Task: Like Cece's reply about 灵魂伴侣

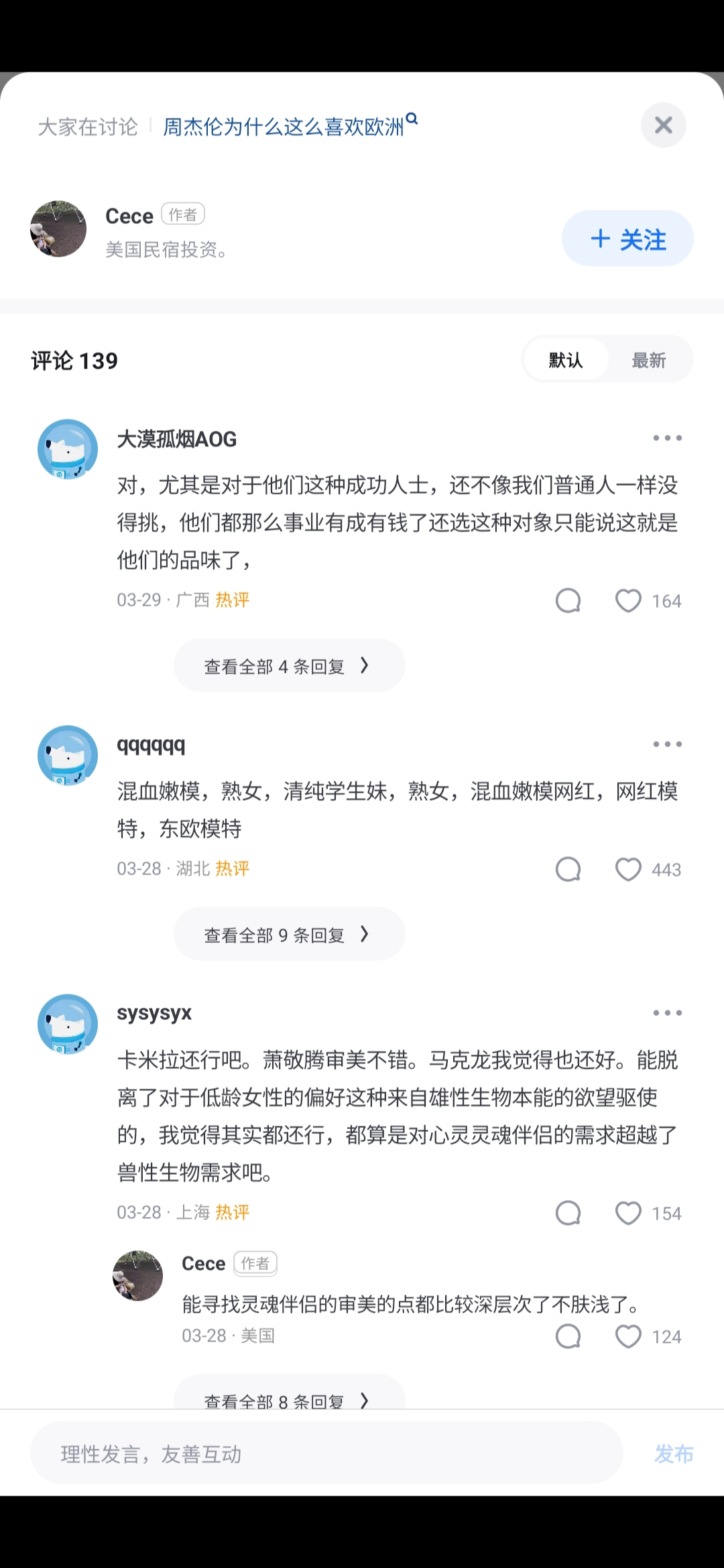Action: (x=628, y=1336)
